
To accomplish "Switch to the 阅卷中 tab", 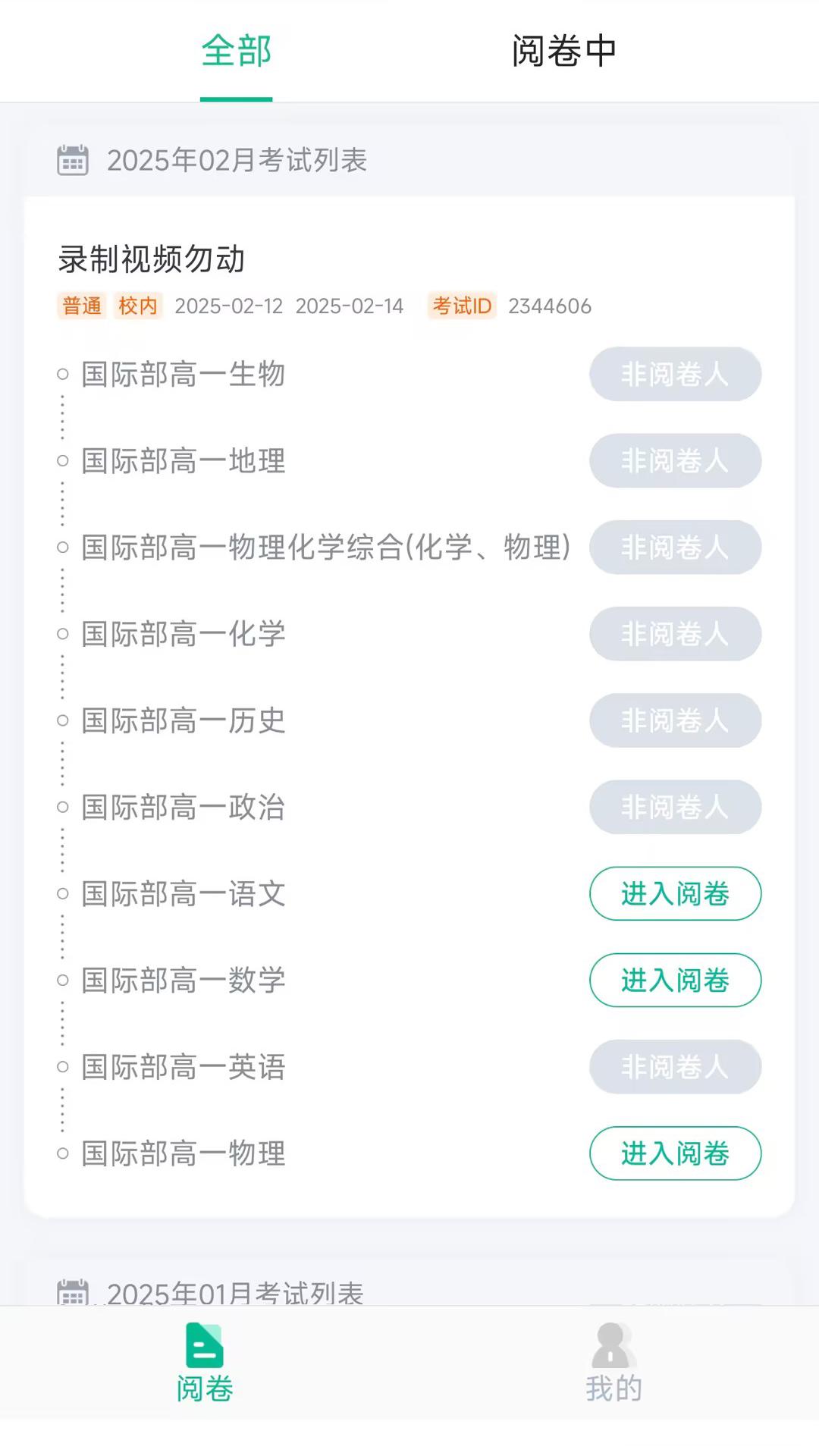I will pos(563,52).
